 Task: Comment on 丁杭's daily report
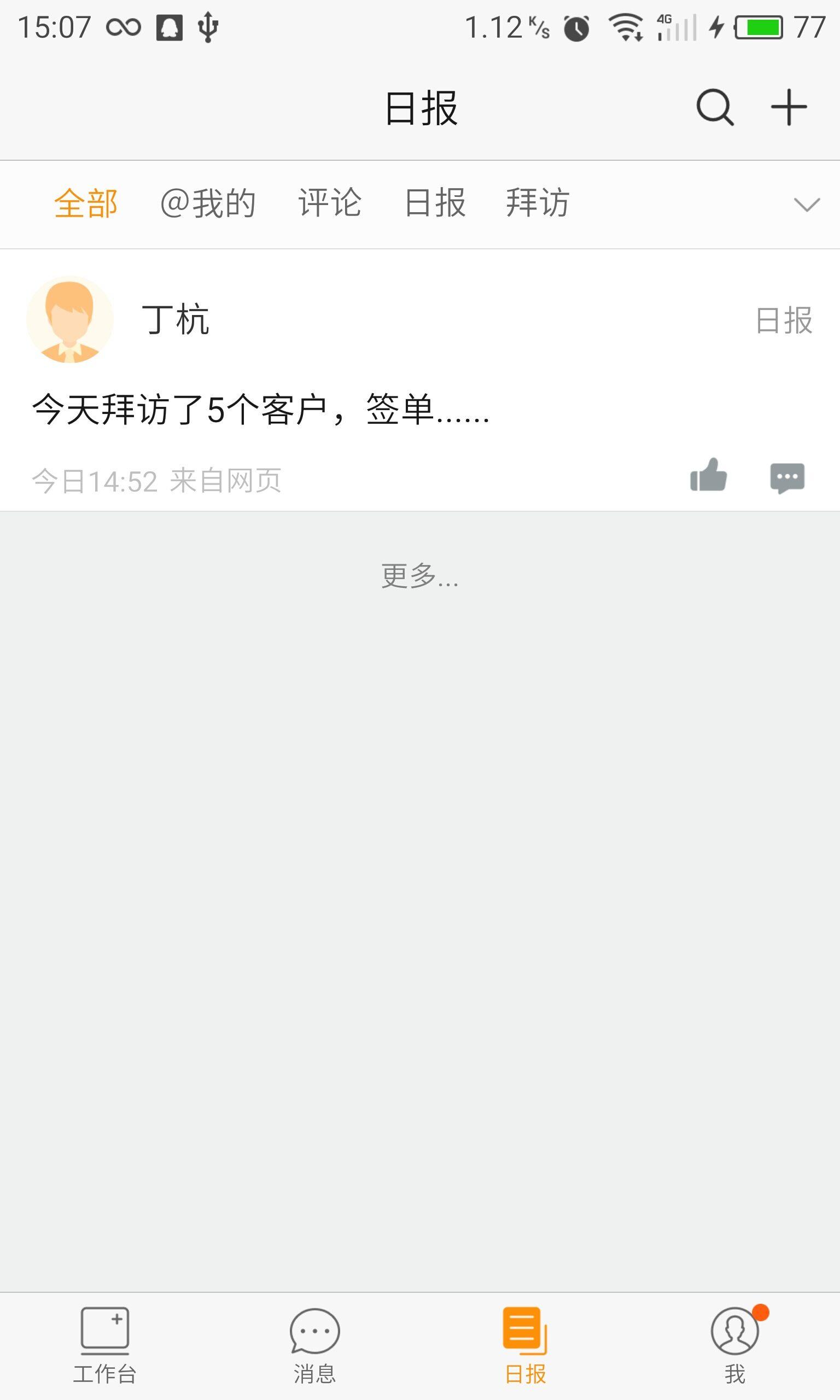point(787,477)
